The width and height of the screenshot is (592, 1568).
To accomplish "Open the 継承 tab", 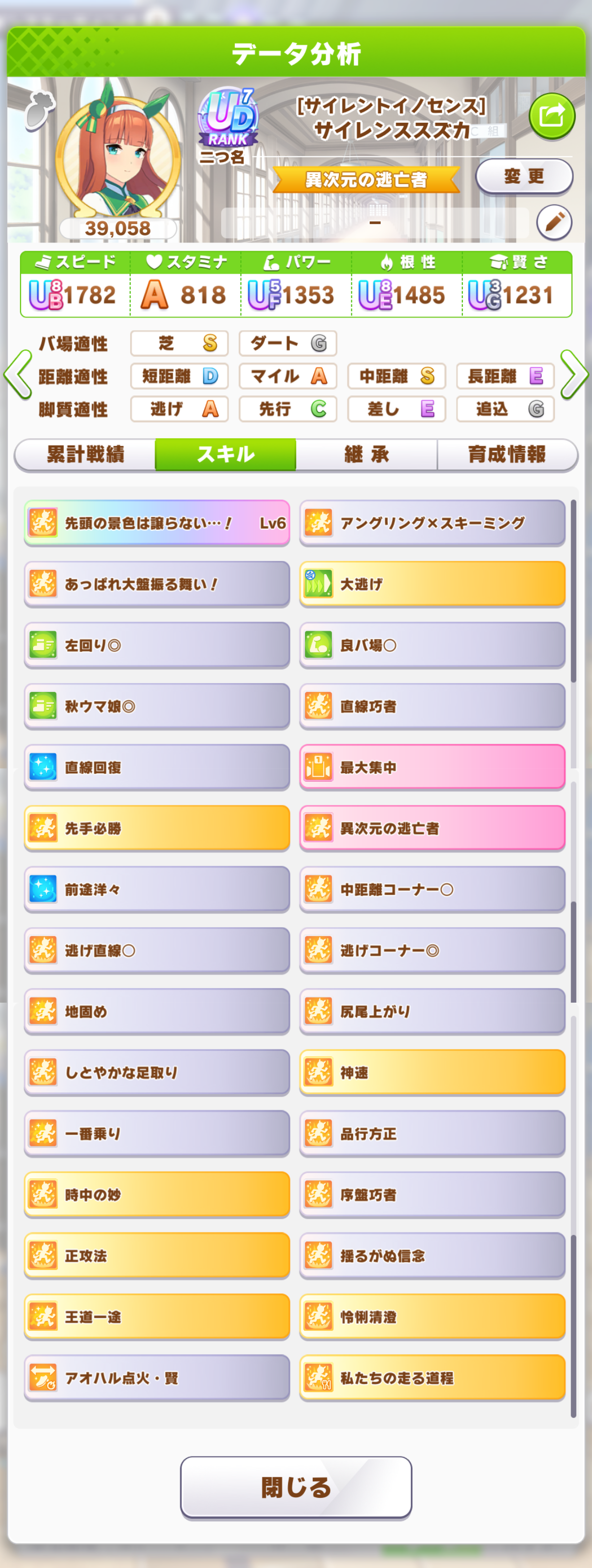I will tap(366, 454).
